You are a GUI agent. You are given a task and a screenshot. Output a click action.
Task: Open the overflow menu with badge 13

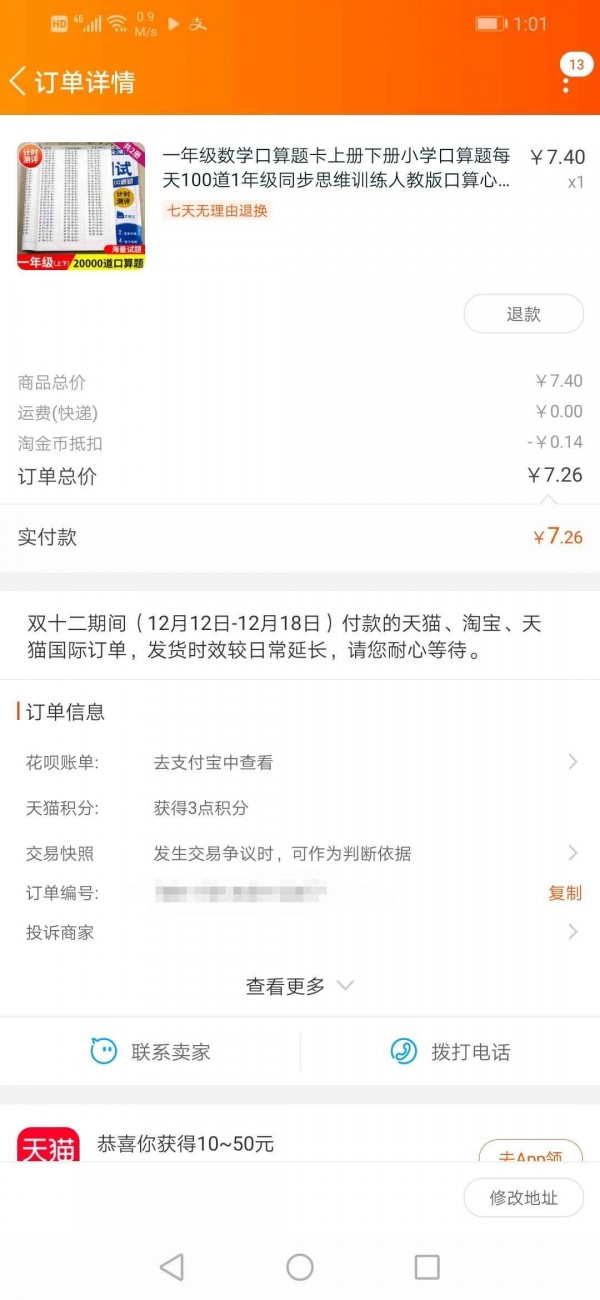(x=567, y=82)
